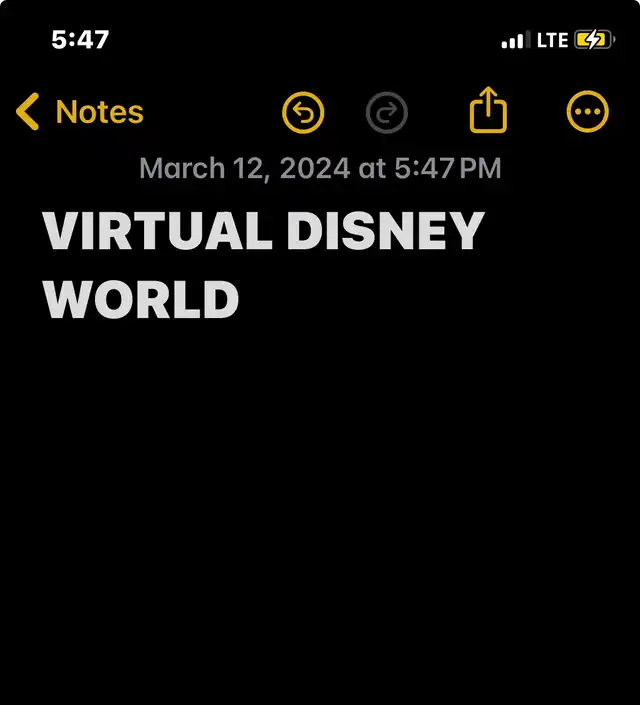Share this note
640x705 pixels.
[488, 110]
